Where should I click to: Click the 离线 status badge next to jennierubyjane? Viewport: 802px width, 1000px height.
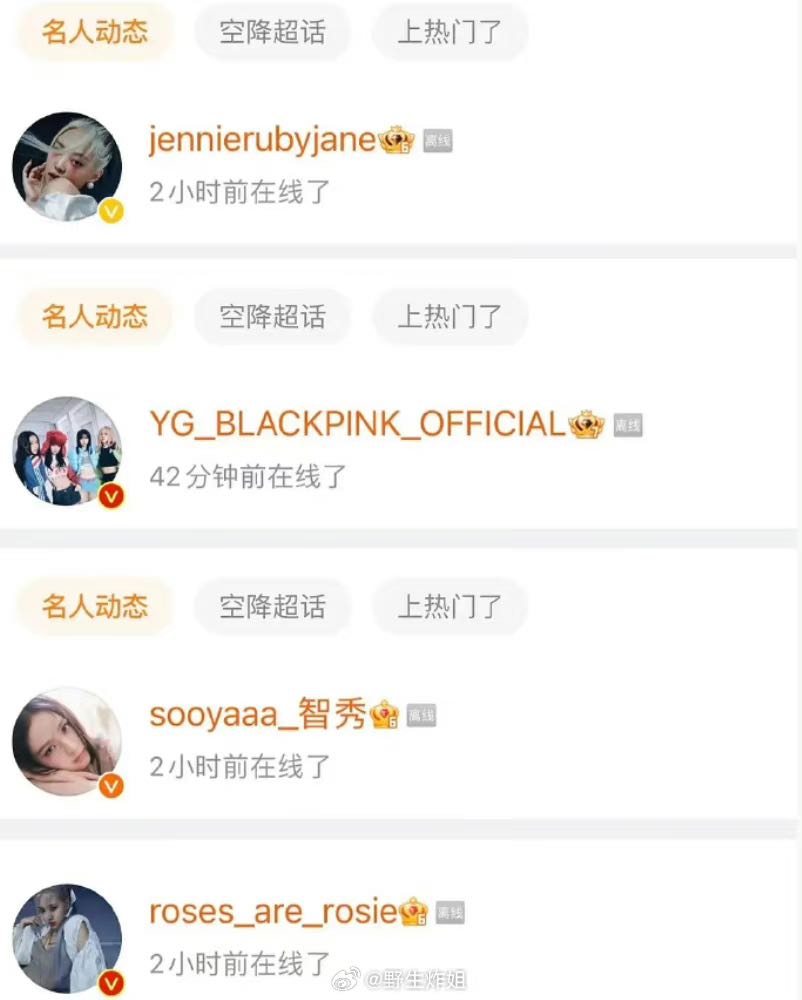pyautogui.click(x=437, y=141)
